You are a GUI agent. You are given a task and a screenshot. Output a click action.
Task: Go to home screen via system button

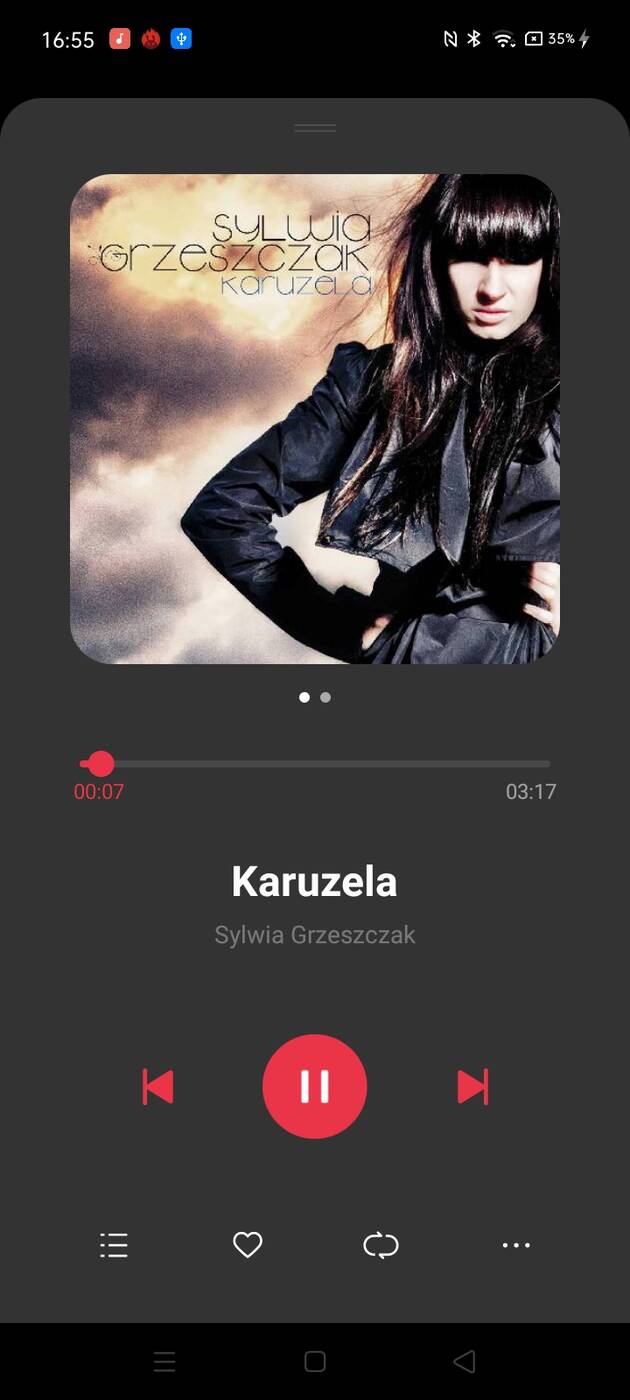315,1361
